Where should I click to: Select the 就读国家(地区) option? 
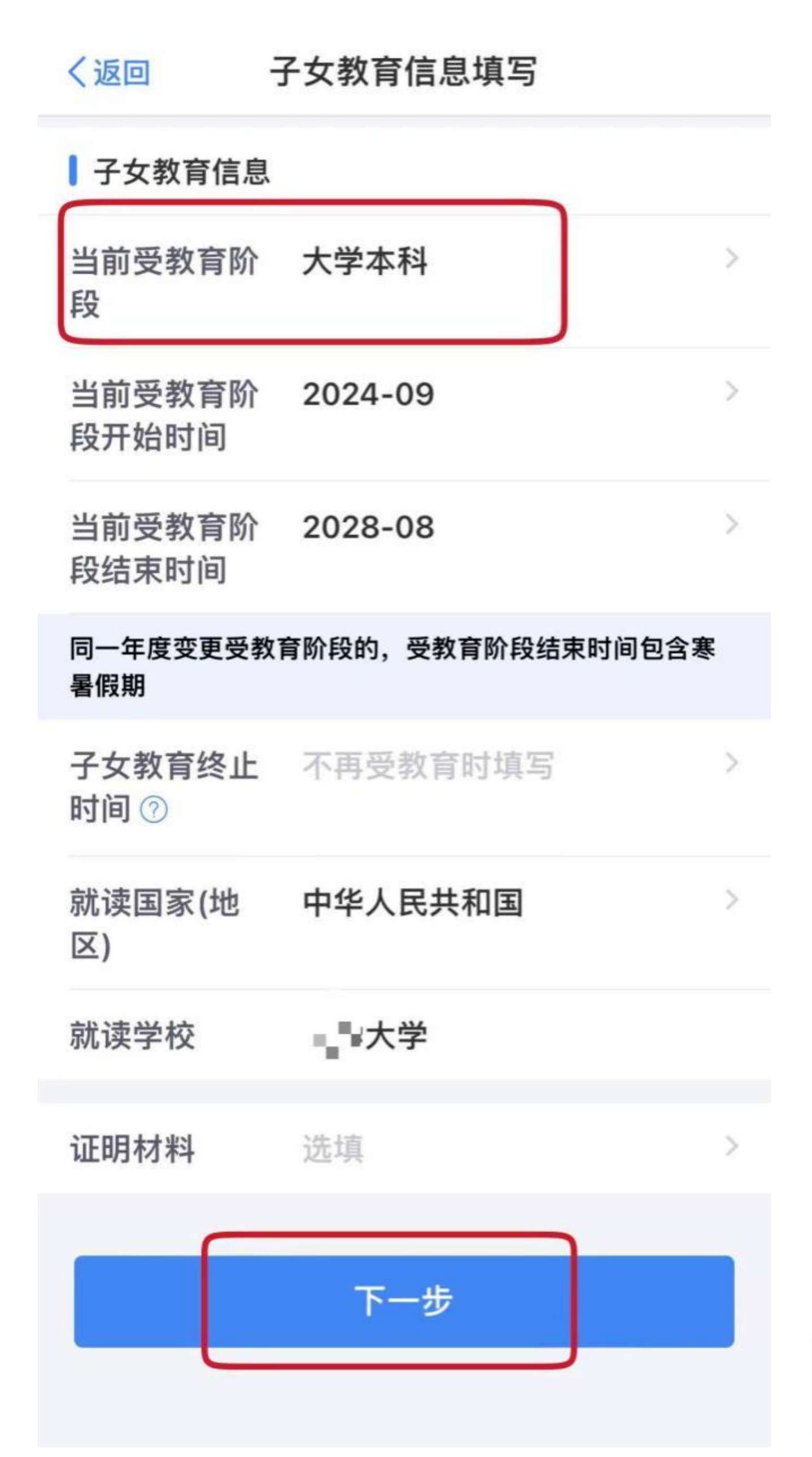tap(404, 923)
